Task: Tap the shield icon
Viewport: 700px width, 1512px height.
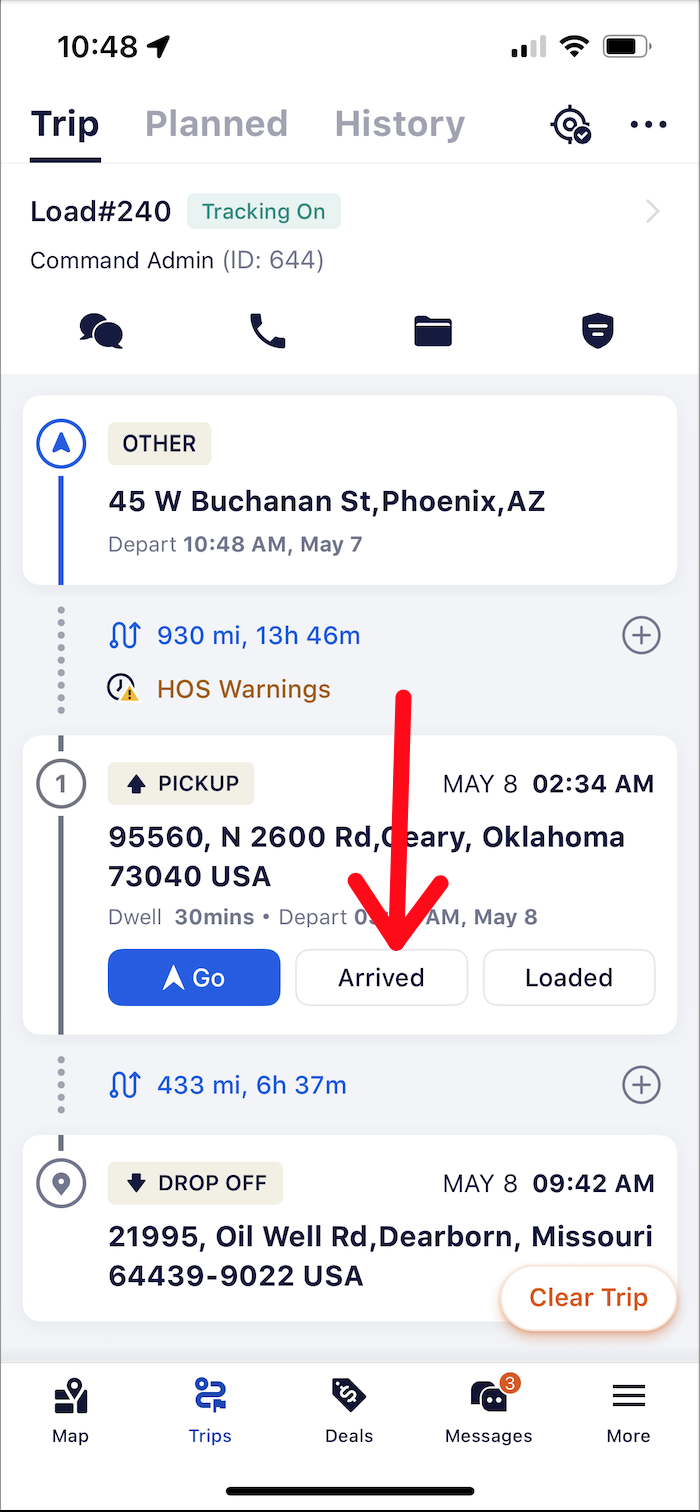Action: point(598,330)
